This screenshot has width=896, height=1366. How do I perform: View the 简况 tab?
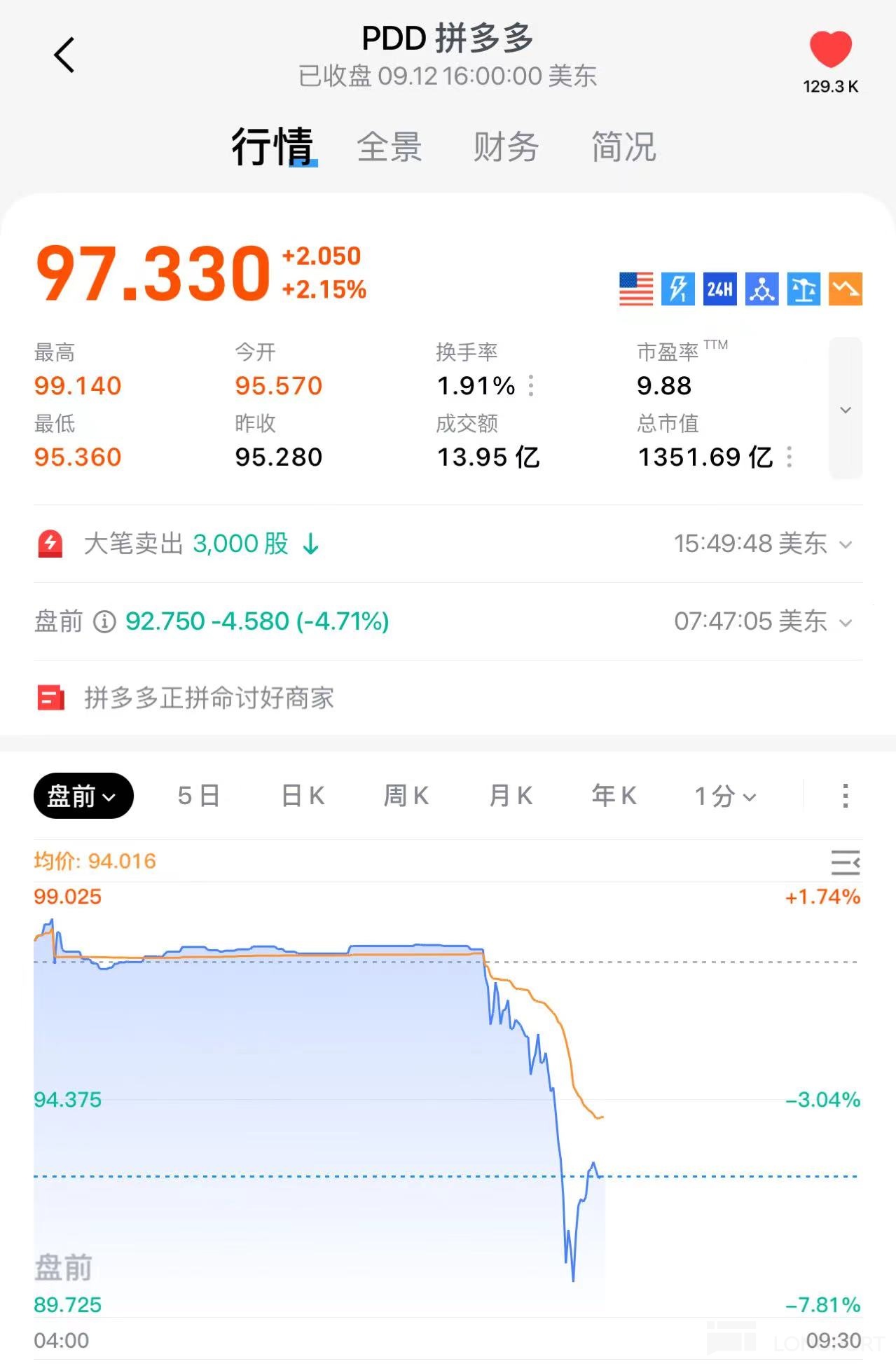[x=623, y=147]
